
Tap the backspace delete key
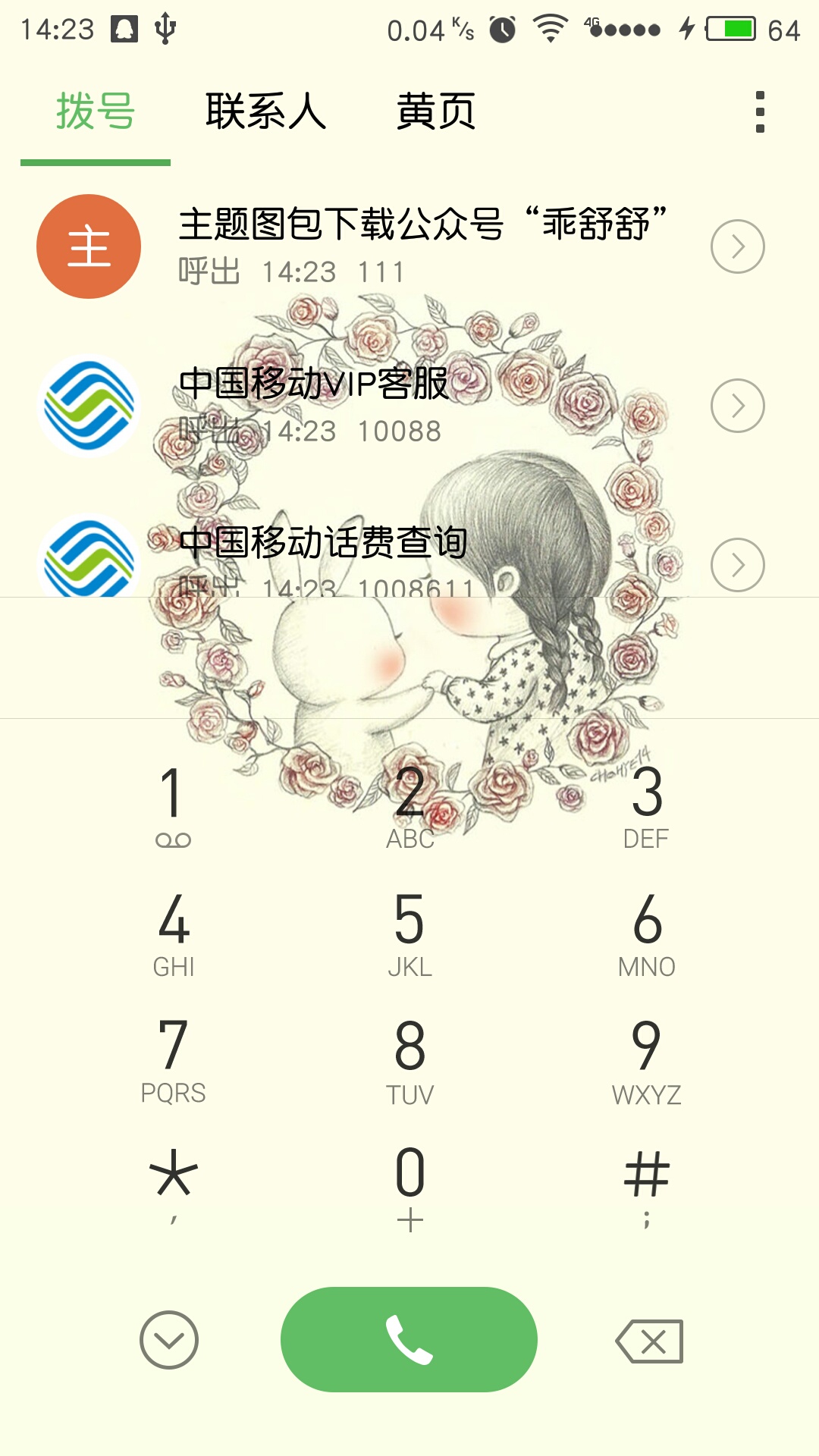(x=649, y=1341)
